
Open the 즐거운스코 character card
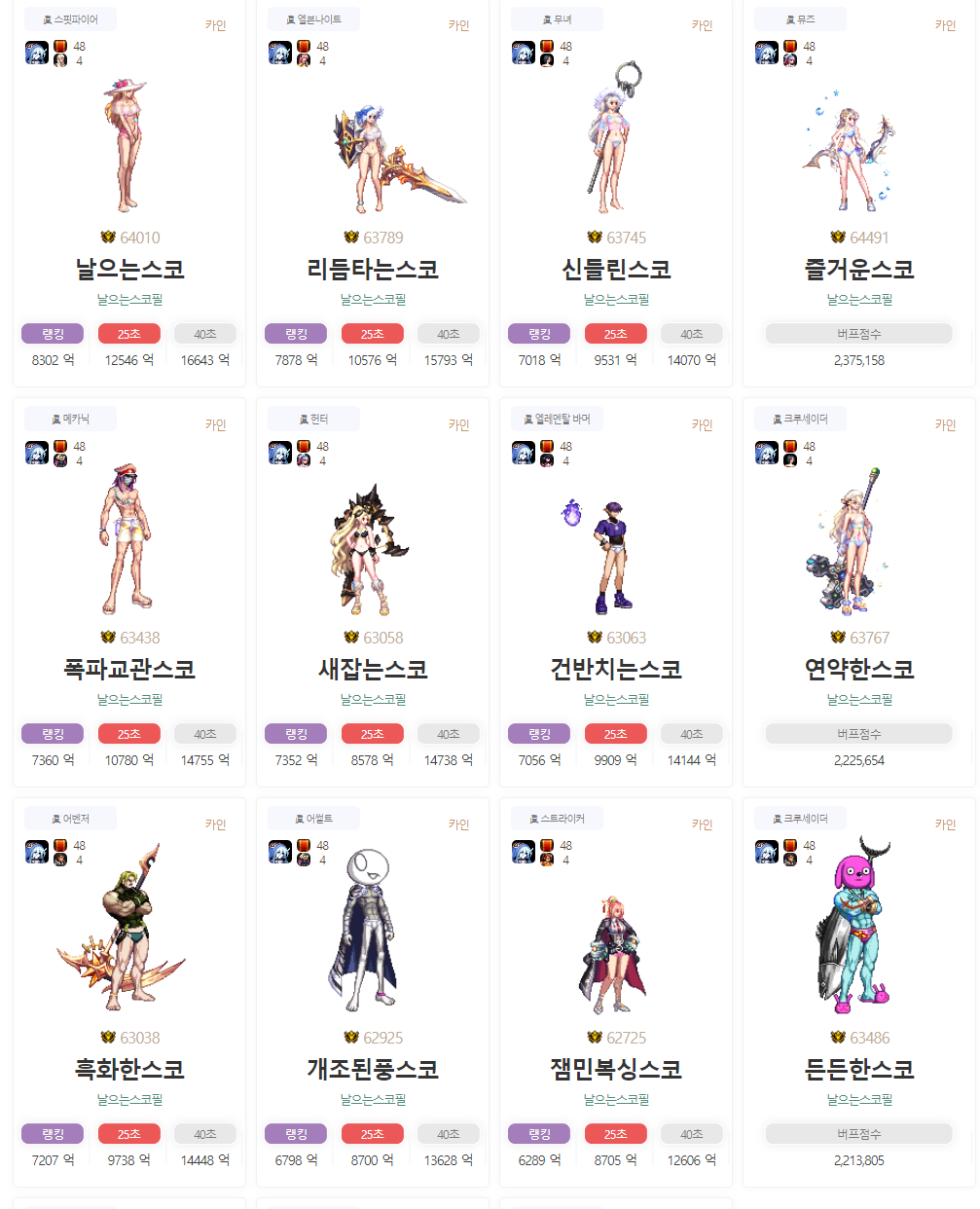coord(859,269)
